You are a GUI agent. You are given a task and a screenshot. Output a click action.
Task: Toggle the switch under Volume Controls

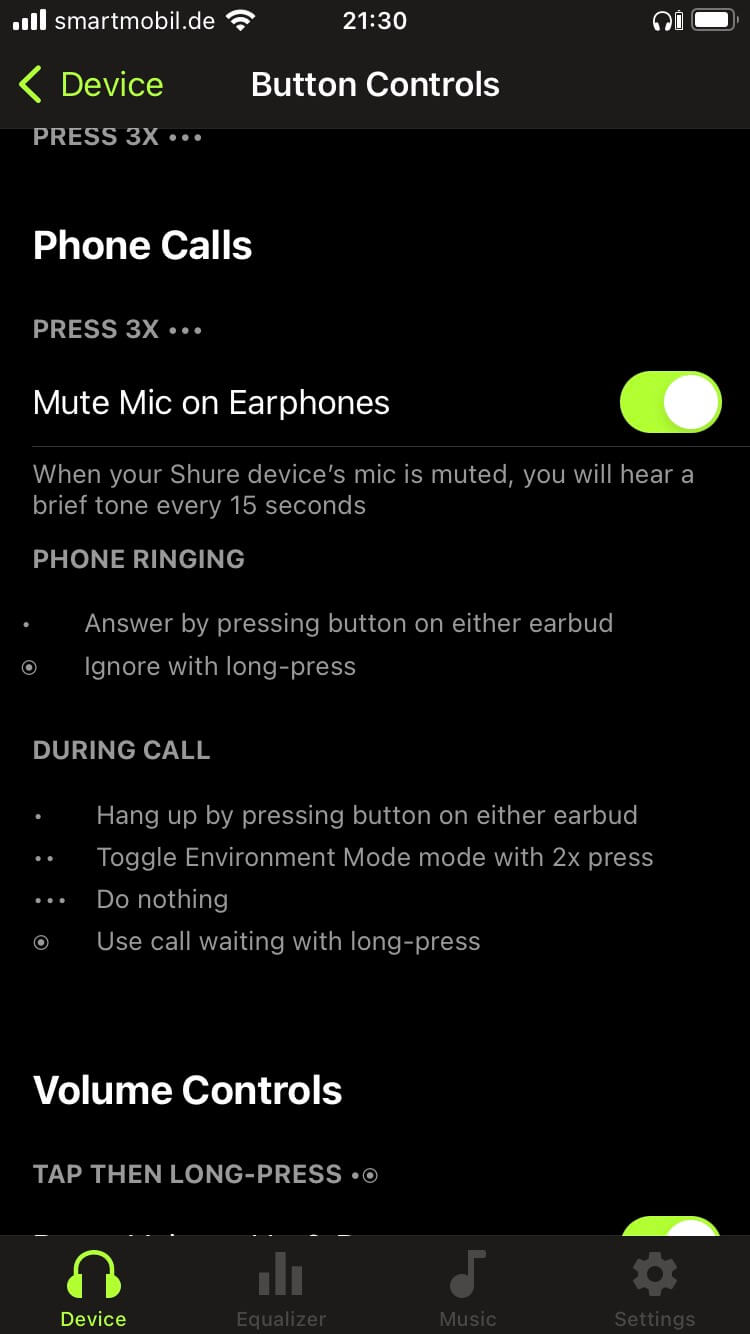coord(670,1226)
